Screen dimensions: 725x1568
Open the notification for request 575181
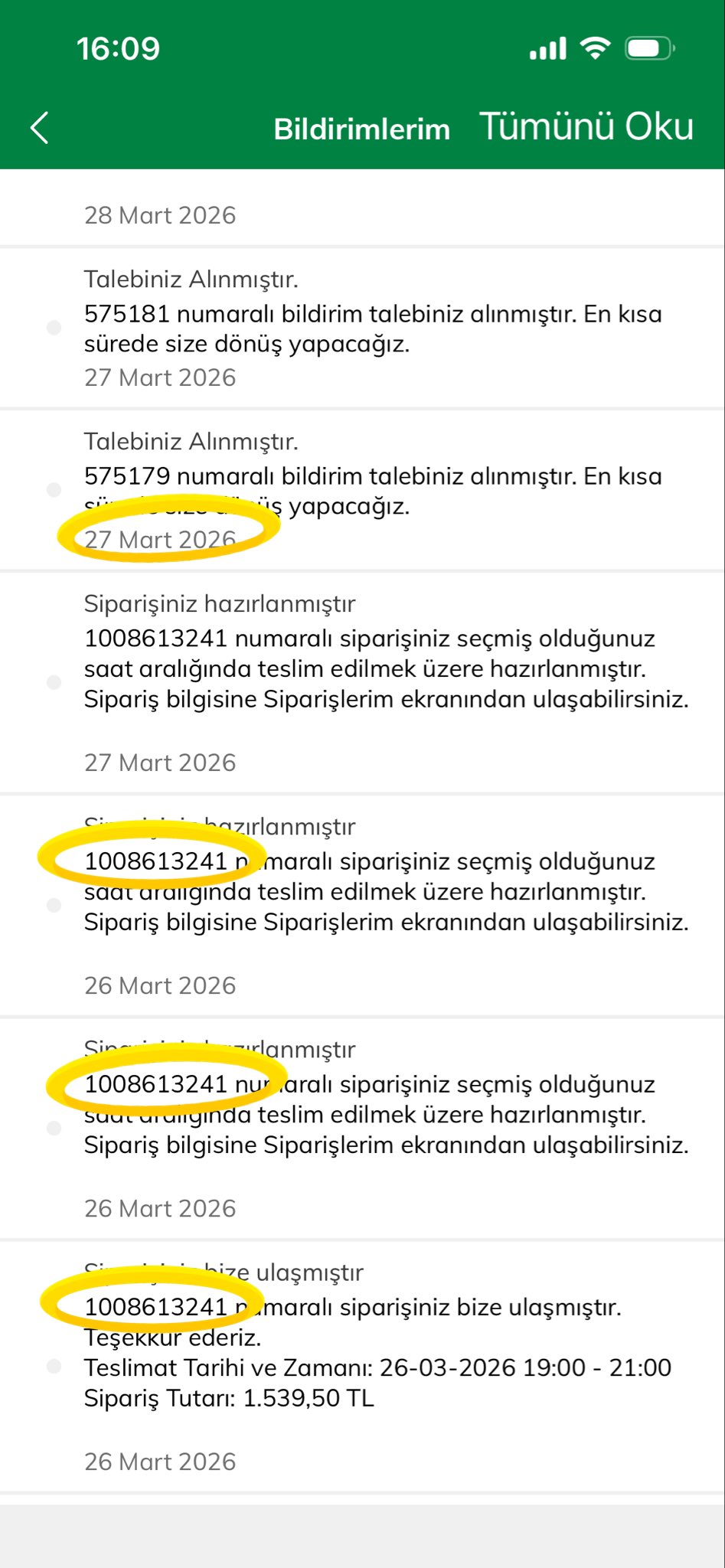[373, 328]
